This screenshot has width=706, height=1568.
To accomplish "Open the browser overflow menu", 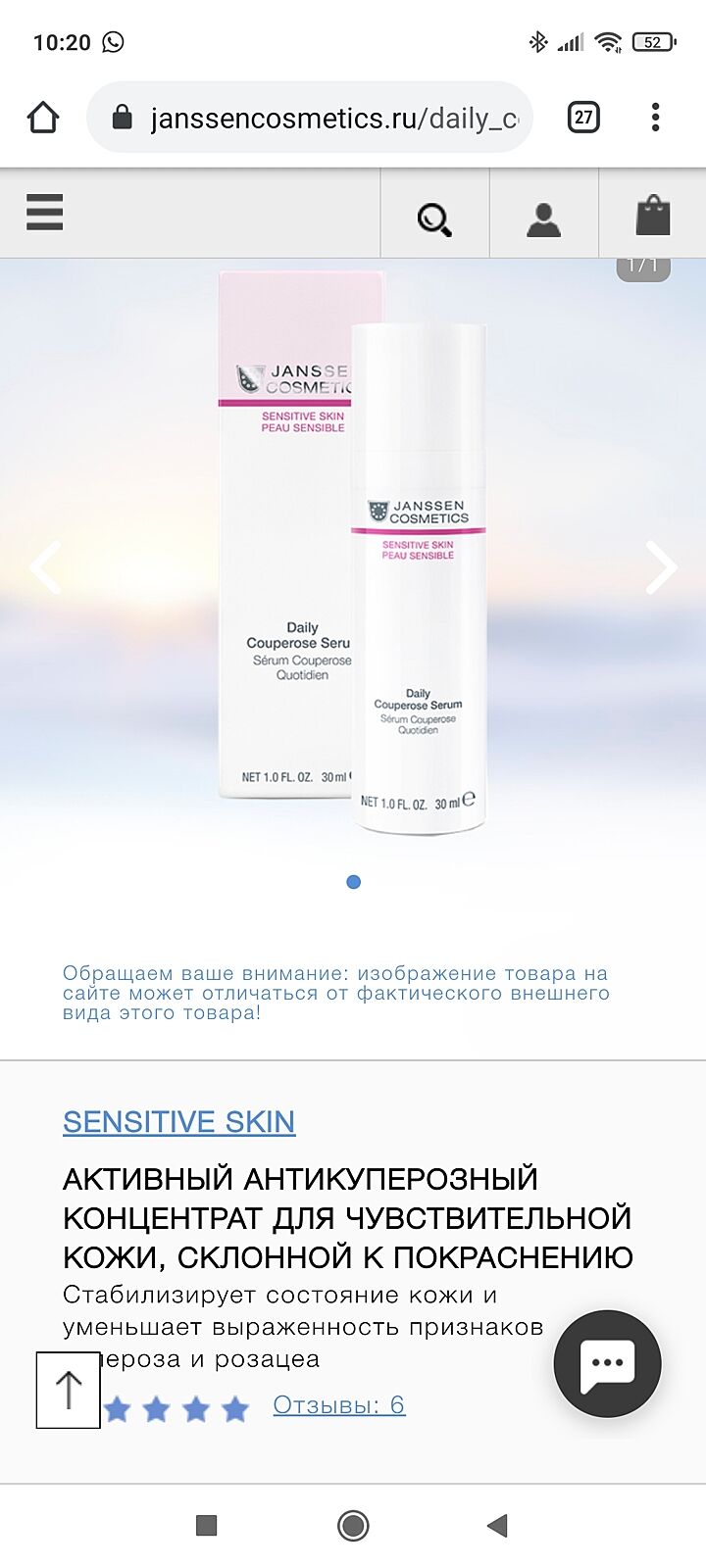I will pos(655,118).
